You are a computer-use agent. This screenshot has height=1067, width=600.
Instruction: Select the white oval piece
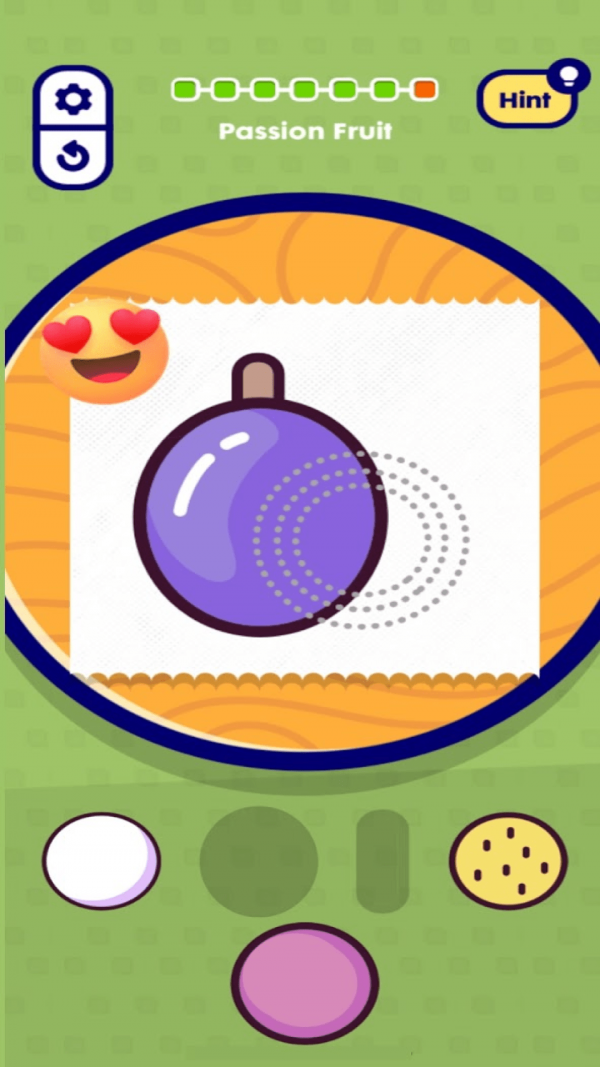tap(101, 860)
